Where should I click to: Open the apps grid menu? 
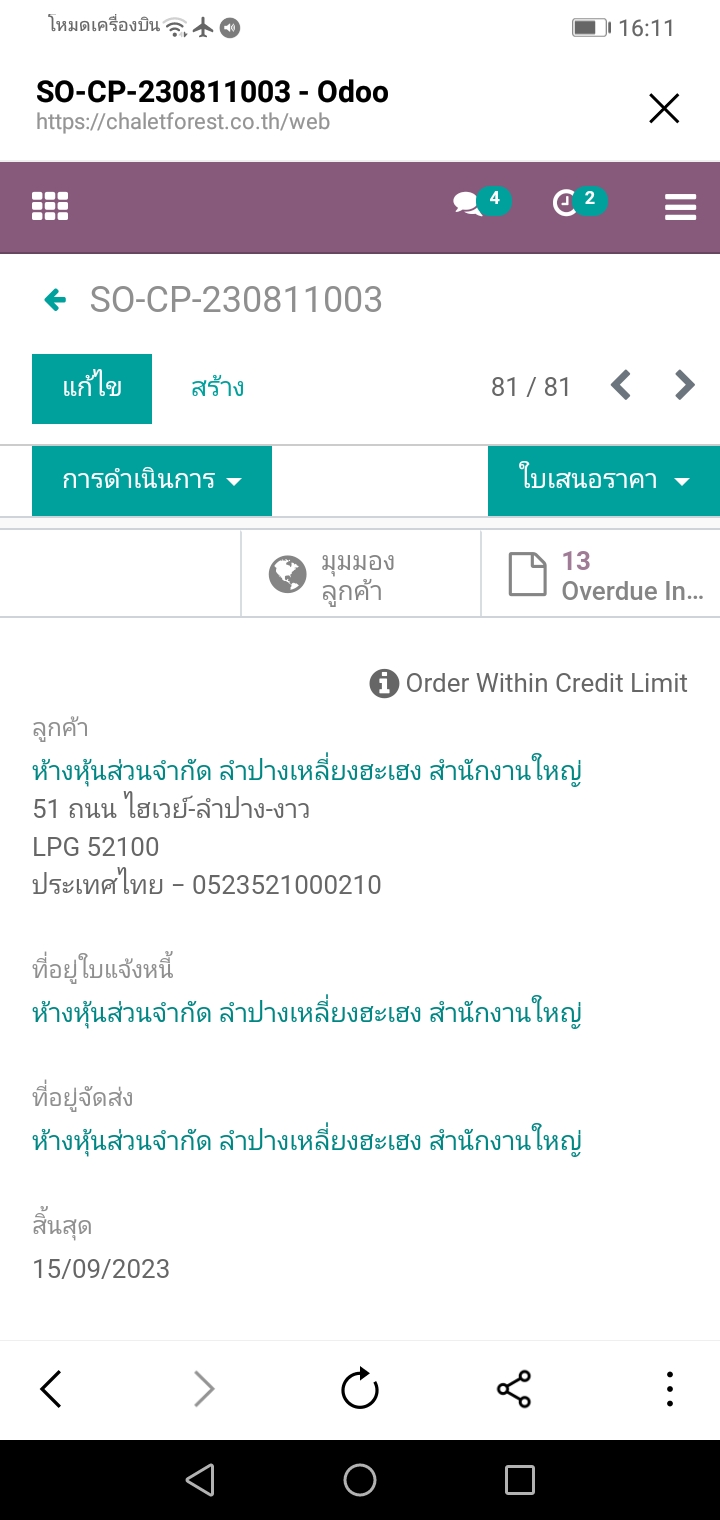[50, 206]
